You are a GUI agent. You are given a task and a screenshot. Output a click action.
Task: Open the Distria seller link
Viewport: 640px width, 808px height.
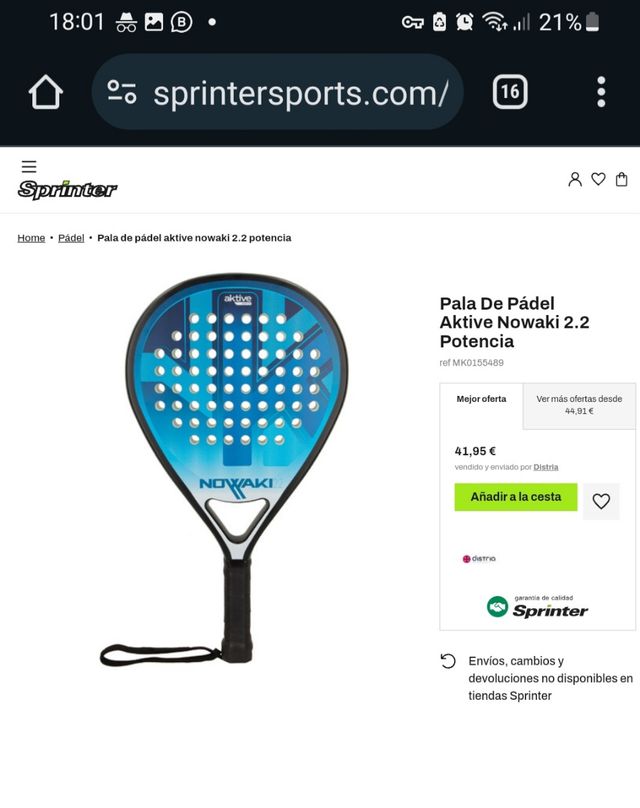(x=545, y=467)
